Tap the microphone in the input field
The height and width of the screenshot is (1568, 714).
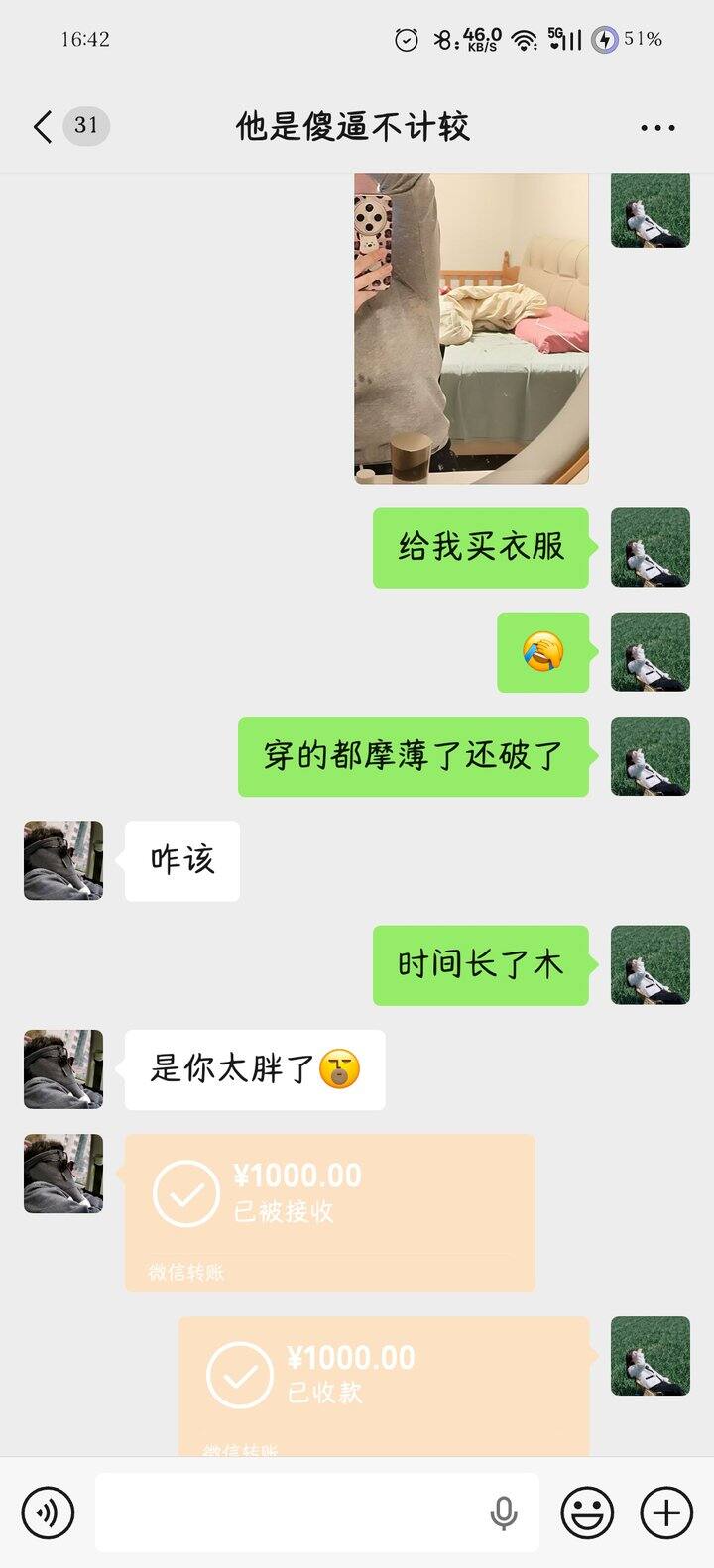[x=504, y=1512]
